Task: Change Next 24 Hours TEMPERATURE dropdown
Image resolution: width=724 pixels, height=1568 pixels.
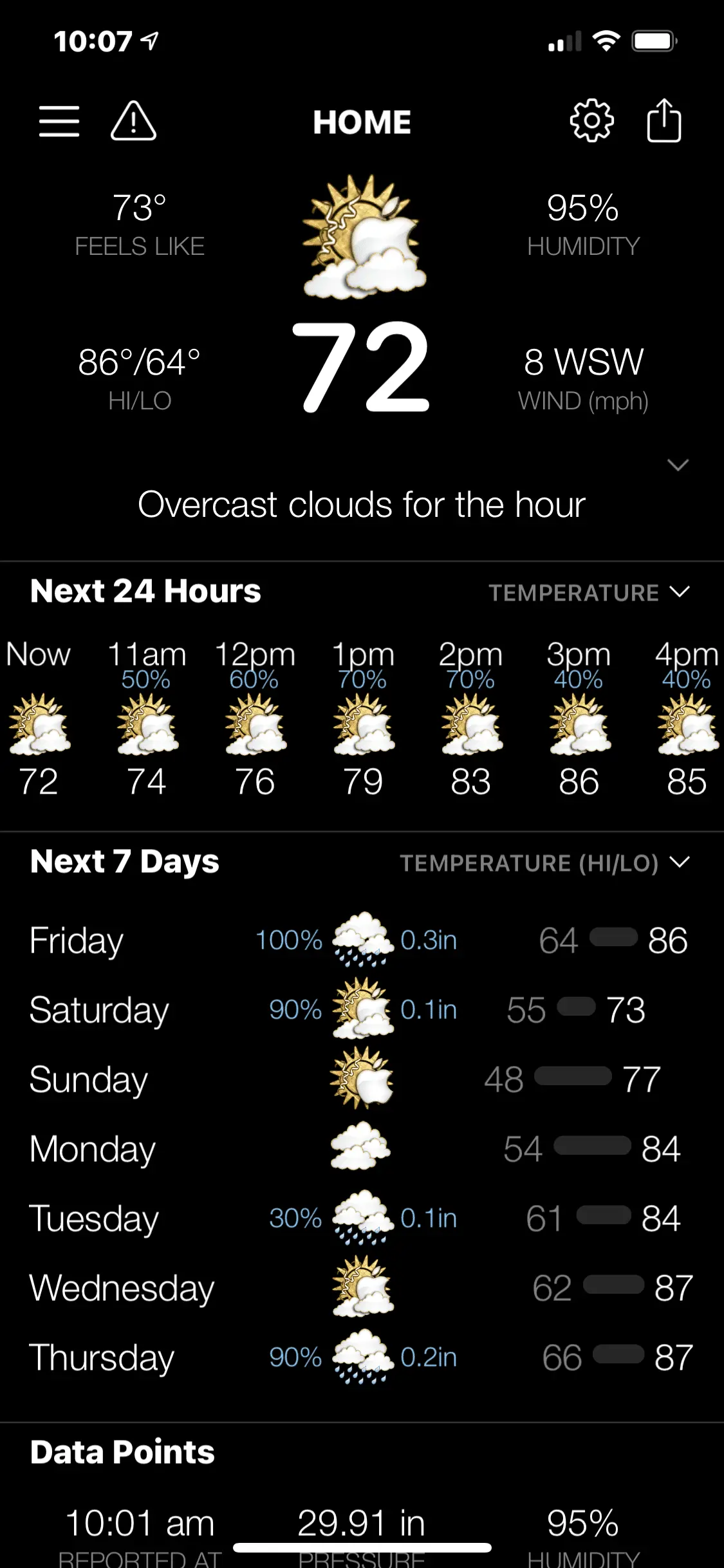Action: 588,592
